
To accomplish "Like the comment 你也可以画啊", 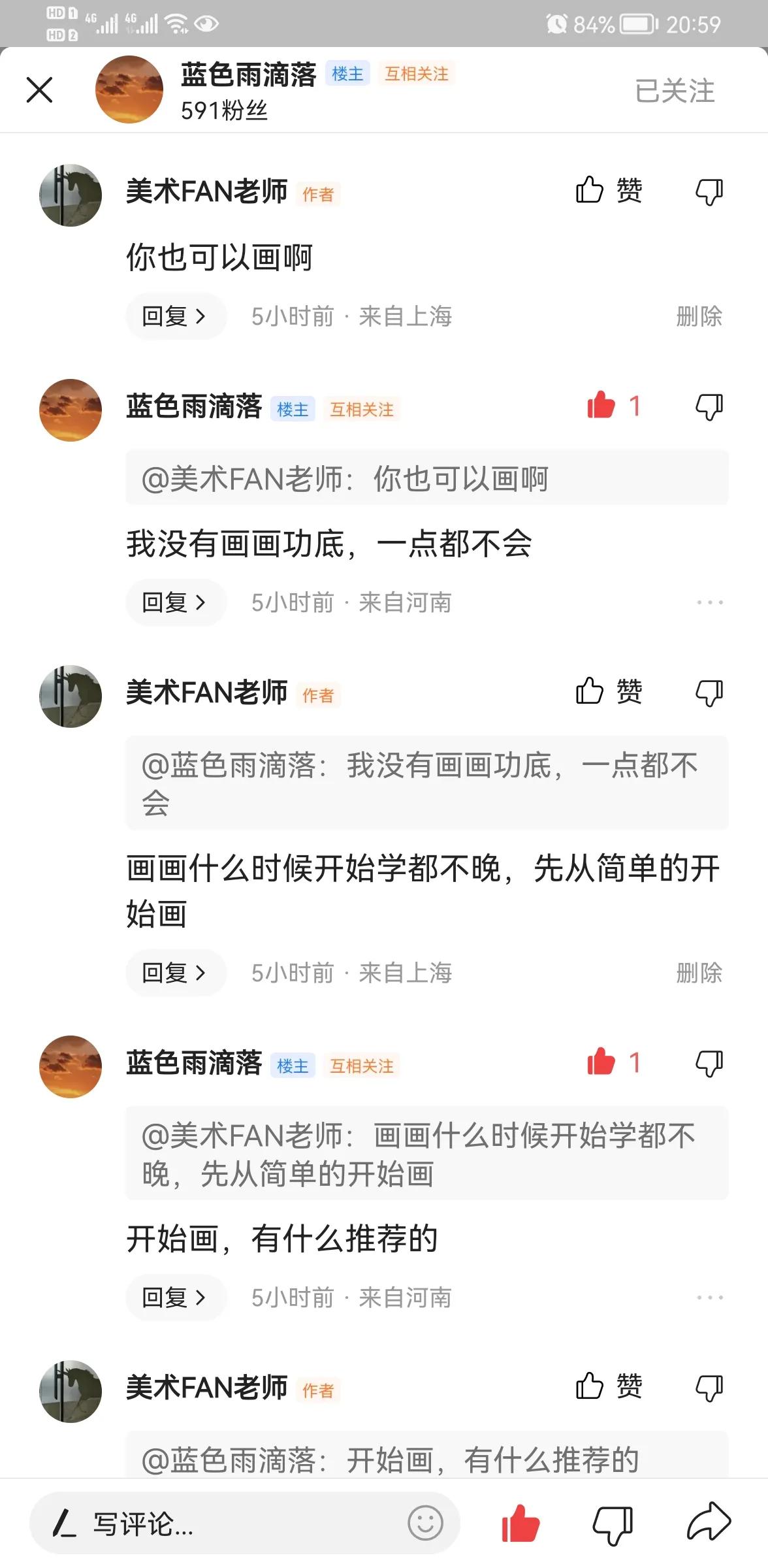I will click(x=609, y=191).
